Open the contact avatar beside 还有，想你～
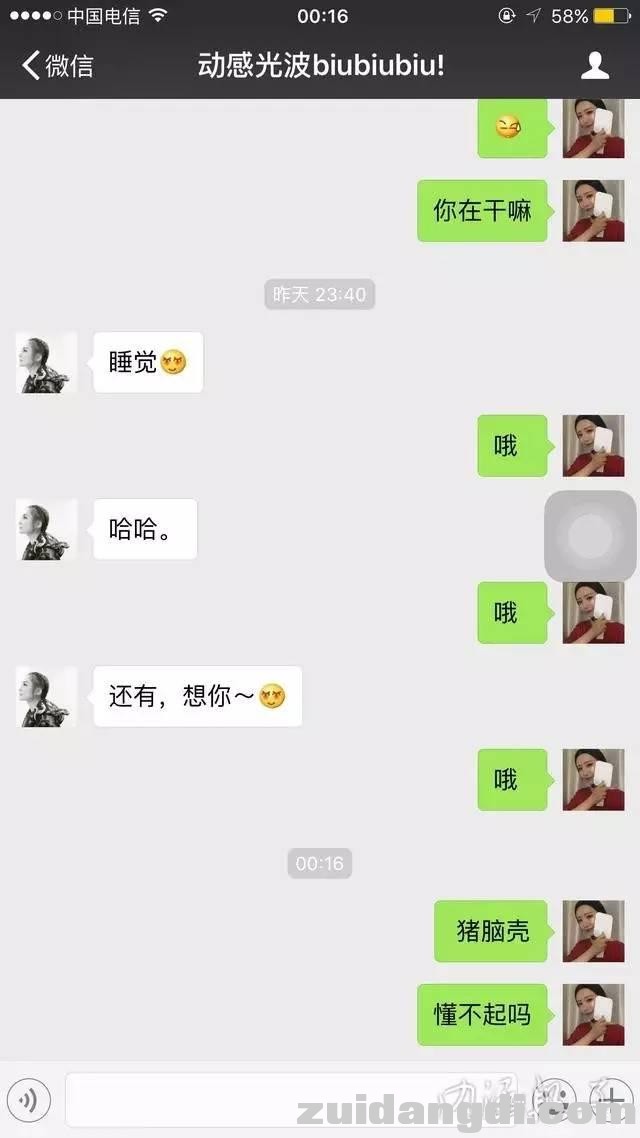This screenshot has width=640, height=1138. (46, 697)
